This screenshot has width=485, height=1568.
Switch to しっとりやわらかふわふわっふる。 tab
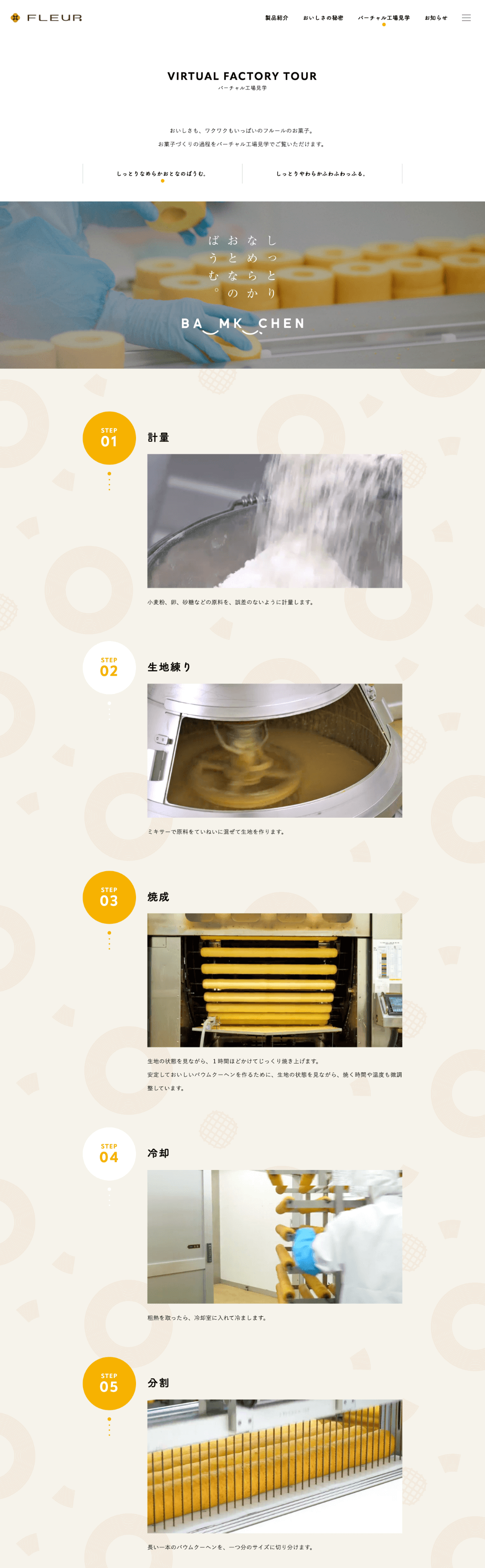point(321,173)
